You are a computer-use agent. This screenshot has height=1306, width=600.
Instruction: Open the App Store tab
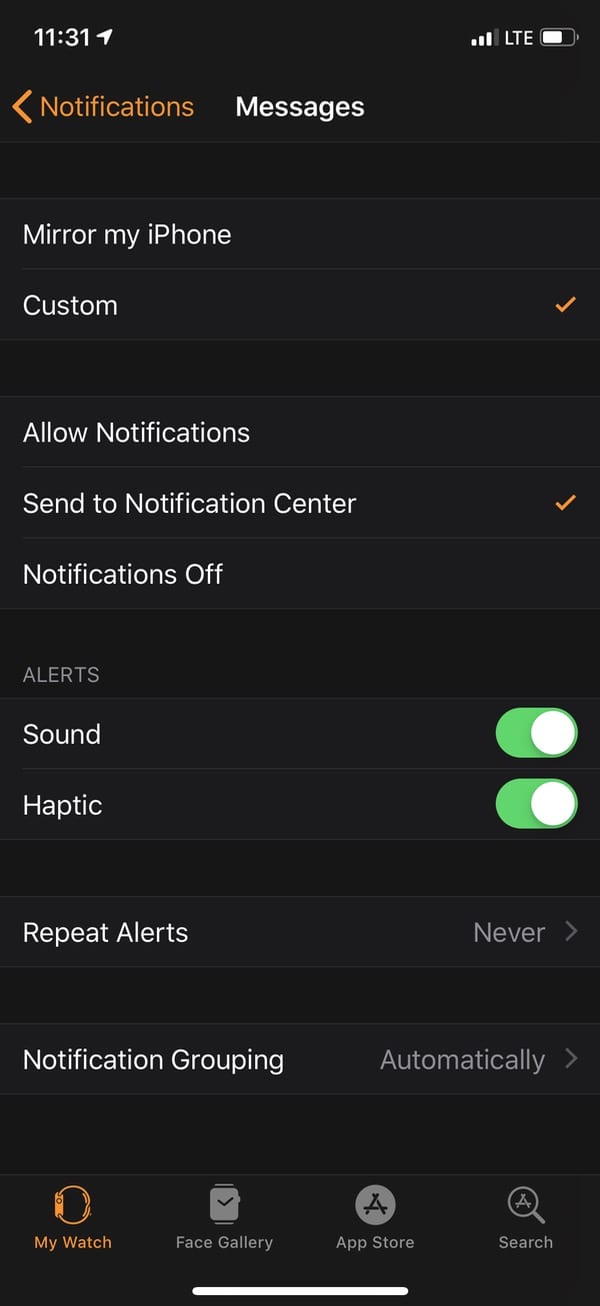tap(375, 1217)
